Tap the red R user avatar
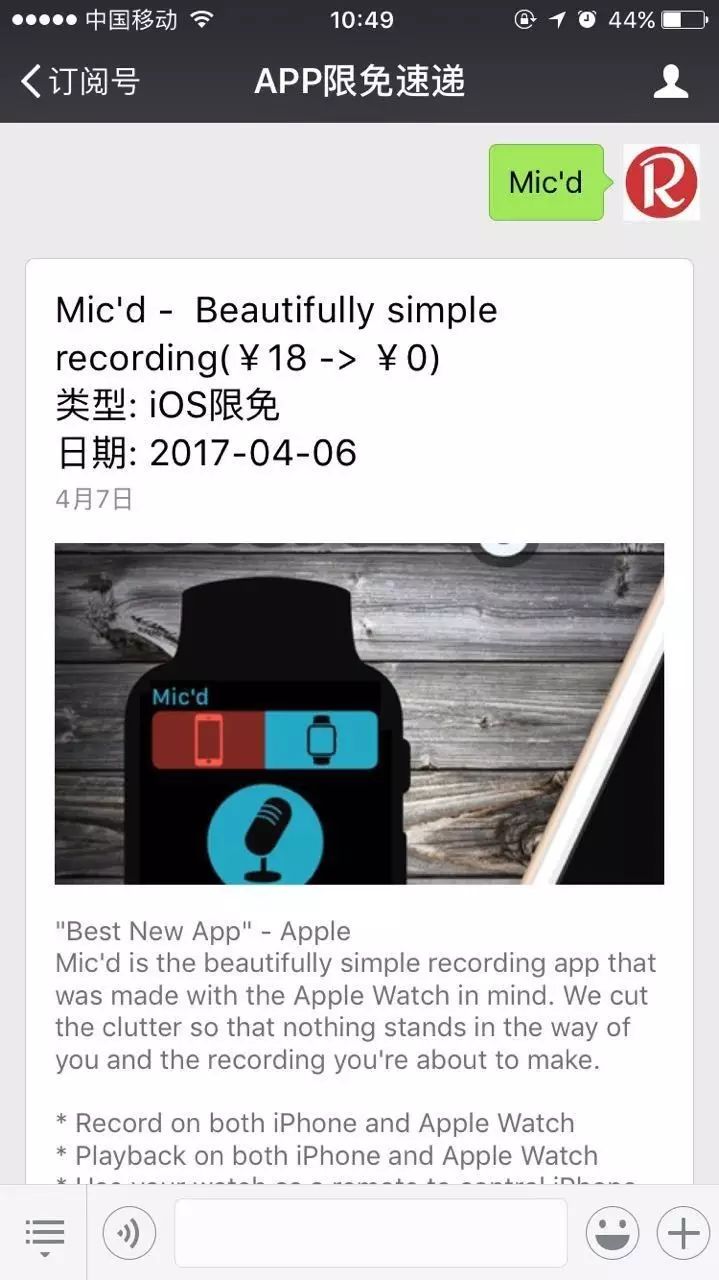 (661, 182)
